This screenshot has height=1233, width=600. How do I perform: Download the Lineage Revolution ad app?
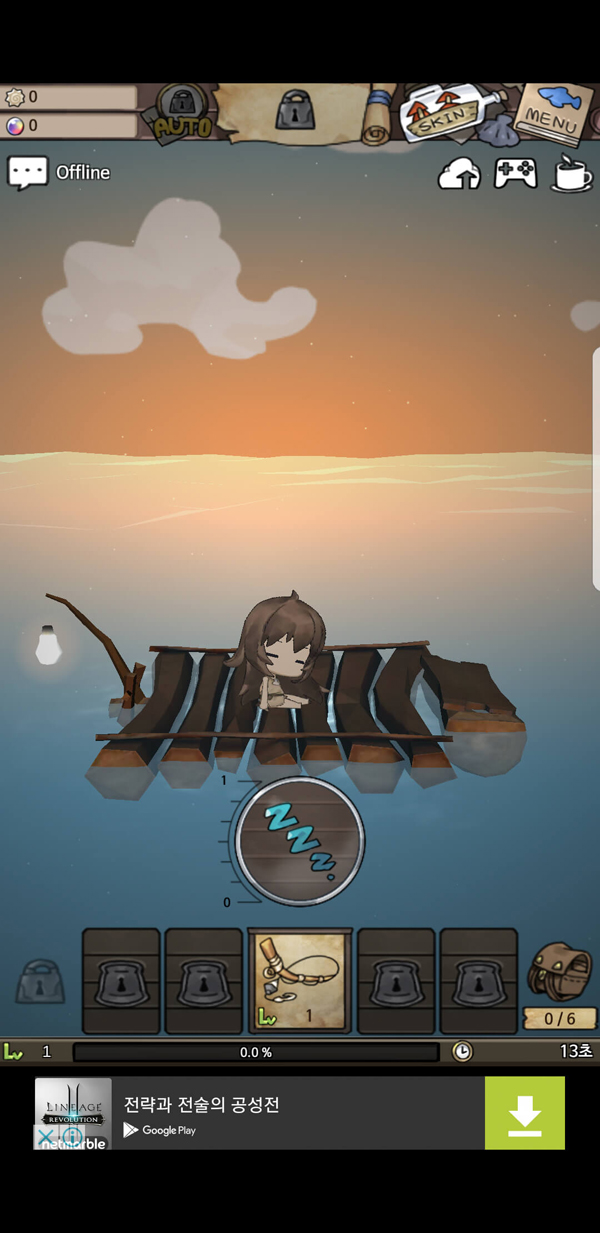coord(524,1112)
